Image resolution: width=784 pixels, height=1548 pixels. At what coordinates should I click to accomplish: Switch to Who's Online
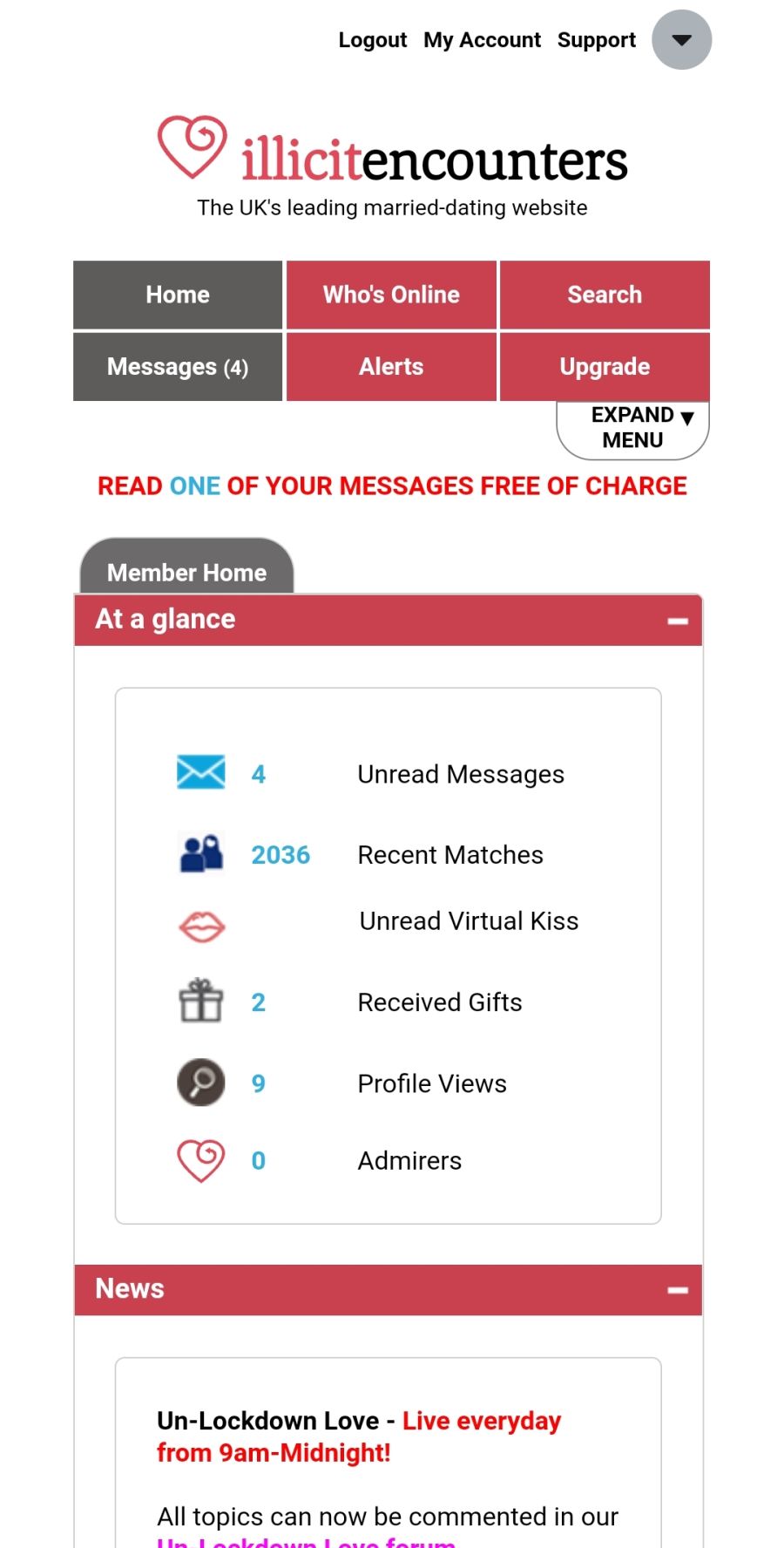click(391, 295)
